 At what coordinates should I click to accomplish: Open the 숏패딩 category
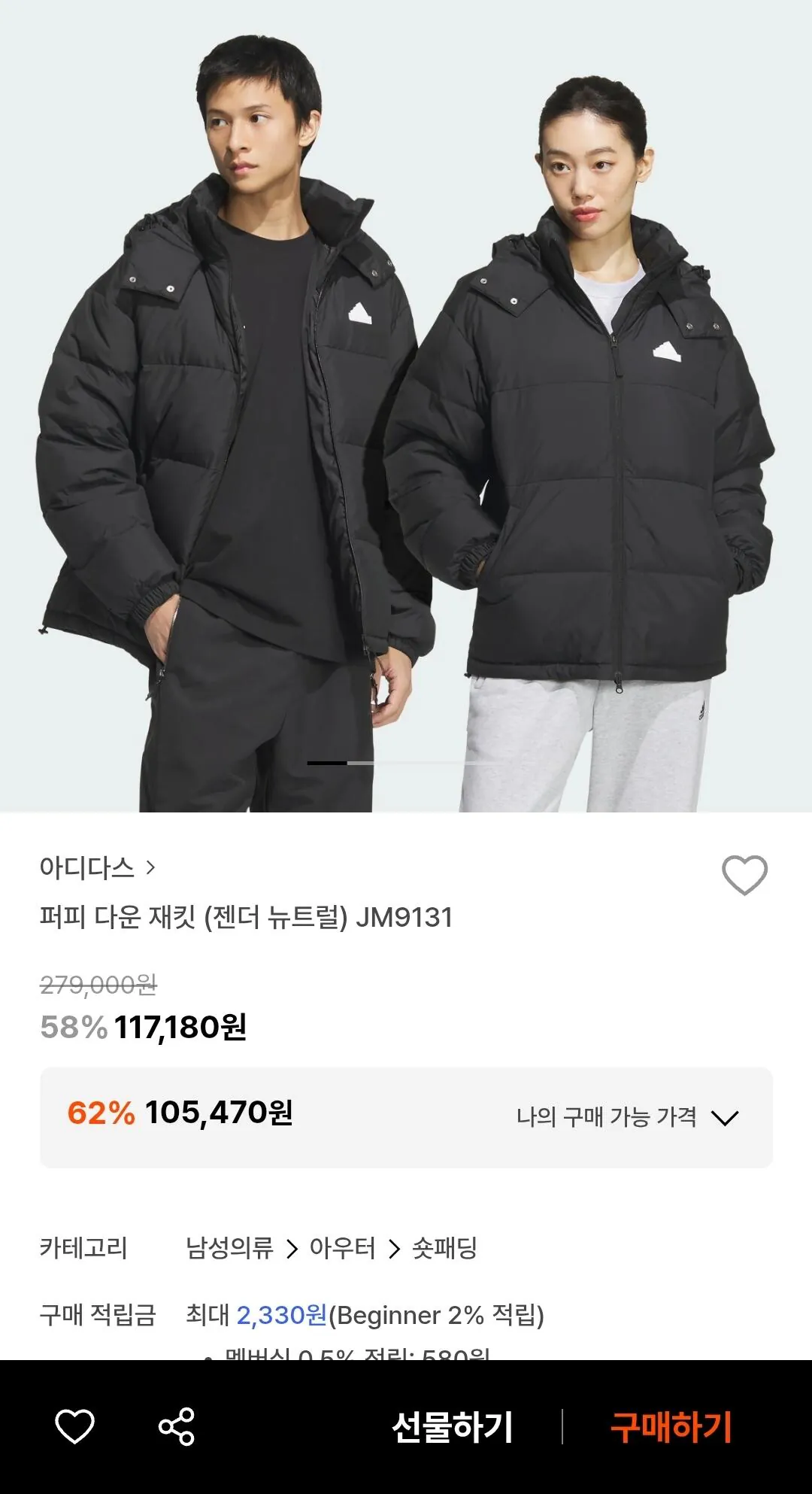click(444, 1249)
